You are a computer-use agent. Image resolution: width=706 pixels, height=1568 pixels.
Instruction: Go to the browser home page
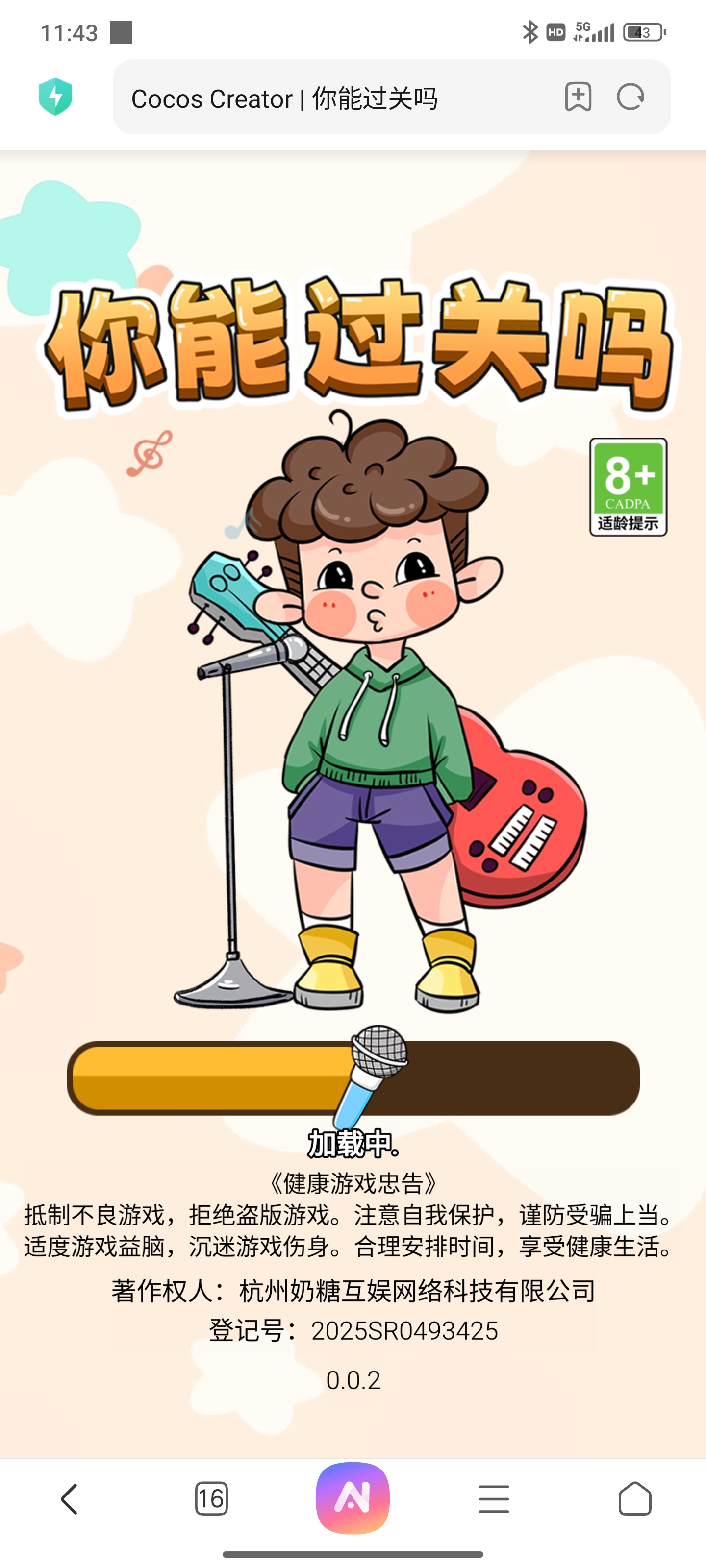click(635, 1498)
